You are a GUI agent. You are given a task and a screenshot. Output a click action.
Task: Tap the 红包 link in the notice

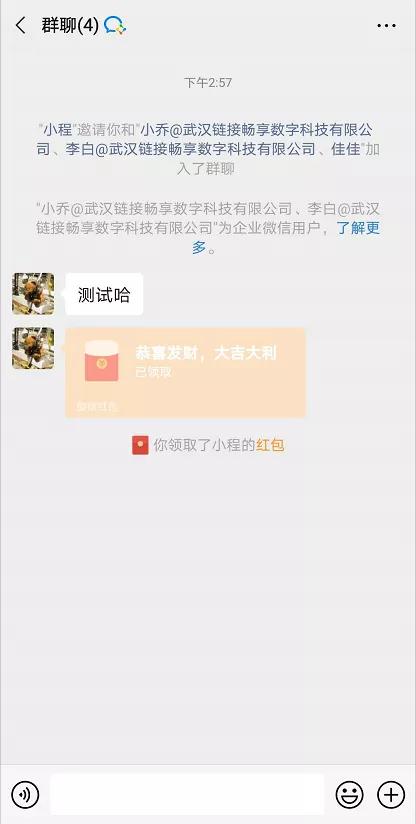point(270,445)
